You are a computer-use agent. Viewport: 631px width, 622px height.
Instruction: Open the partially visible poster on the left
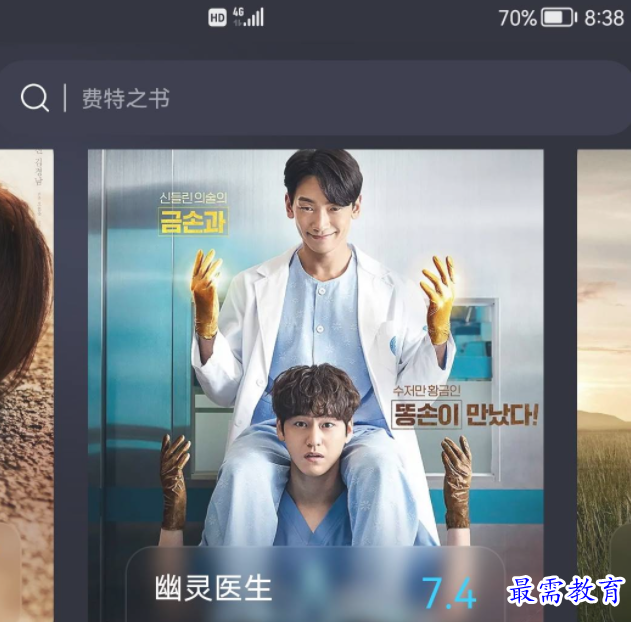pyautogui.click(x=25, y=380)
